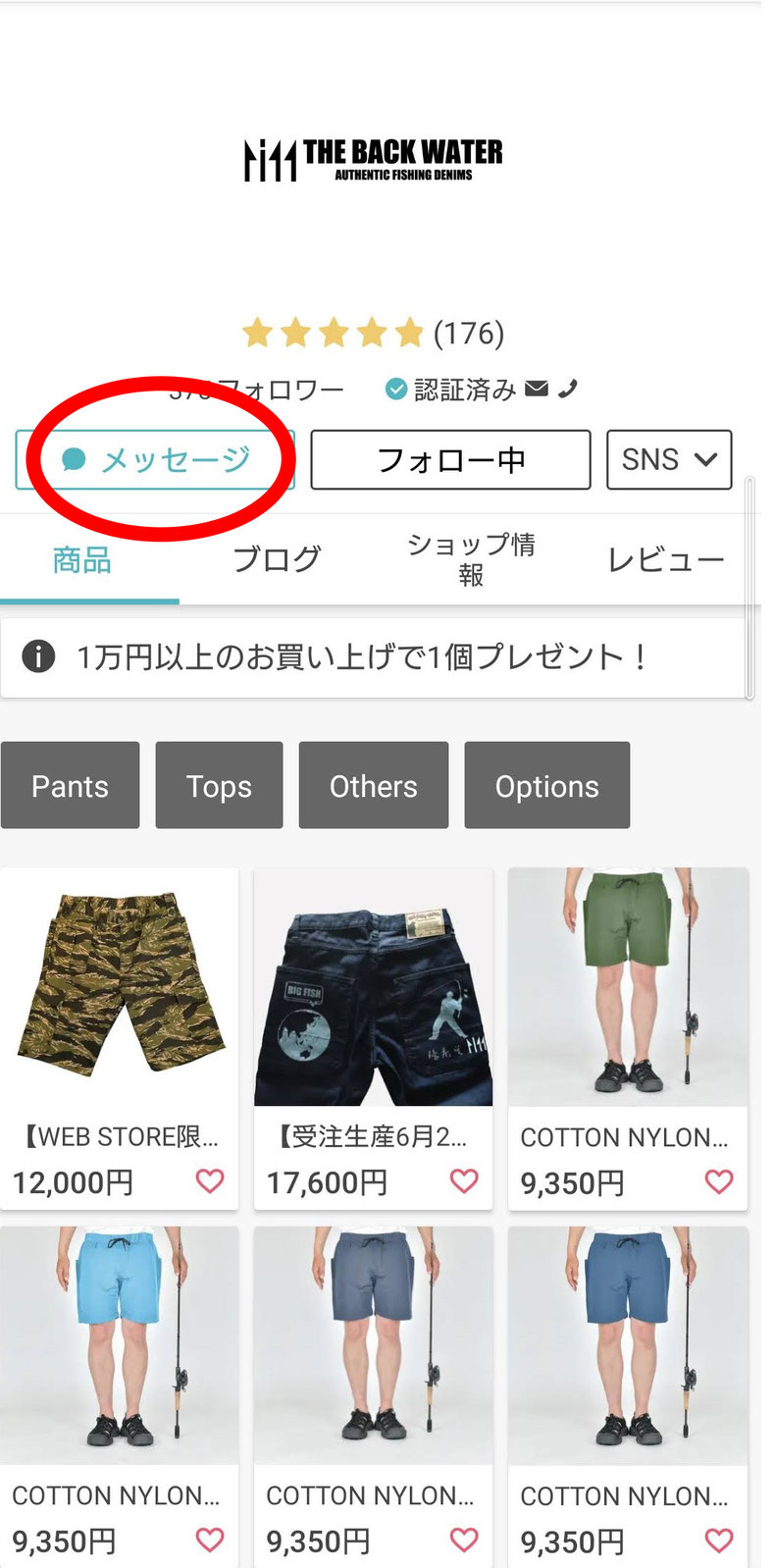Favorite the 17,600円 denim item
This screenshot has width=775, height=1568.
click(x=464, y=1181)
